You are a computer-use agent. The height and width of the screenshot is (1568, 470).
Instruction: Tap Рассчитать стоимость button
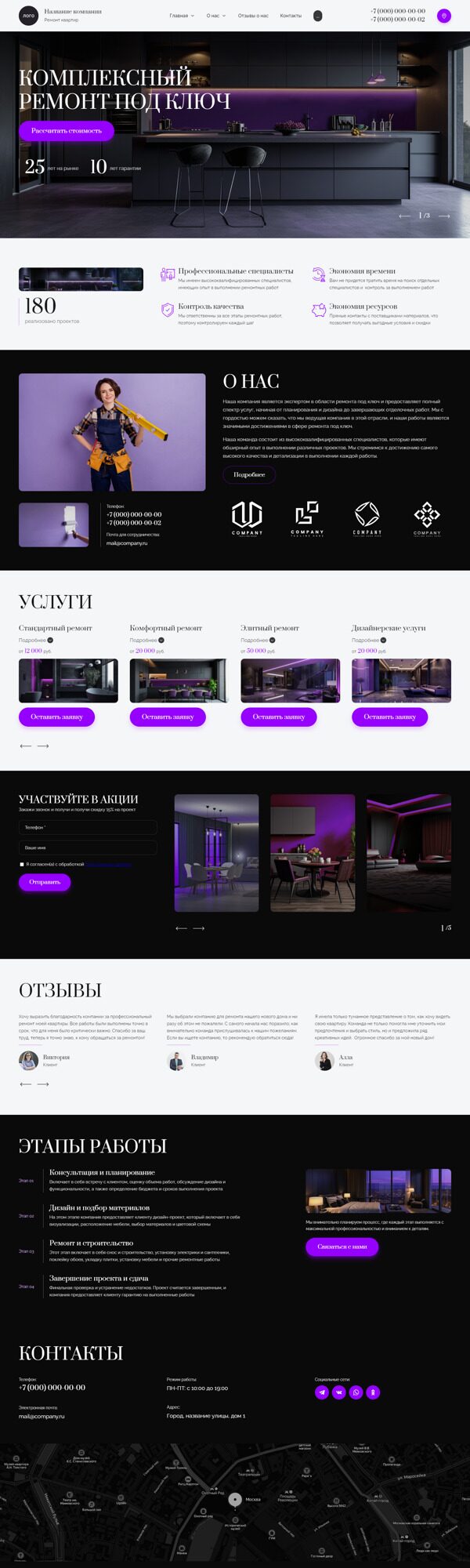point(67,131)
